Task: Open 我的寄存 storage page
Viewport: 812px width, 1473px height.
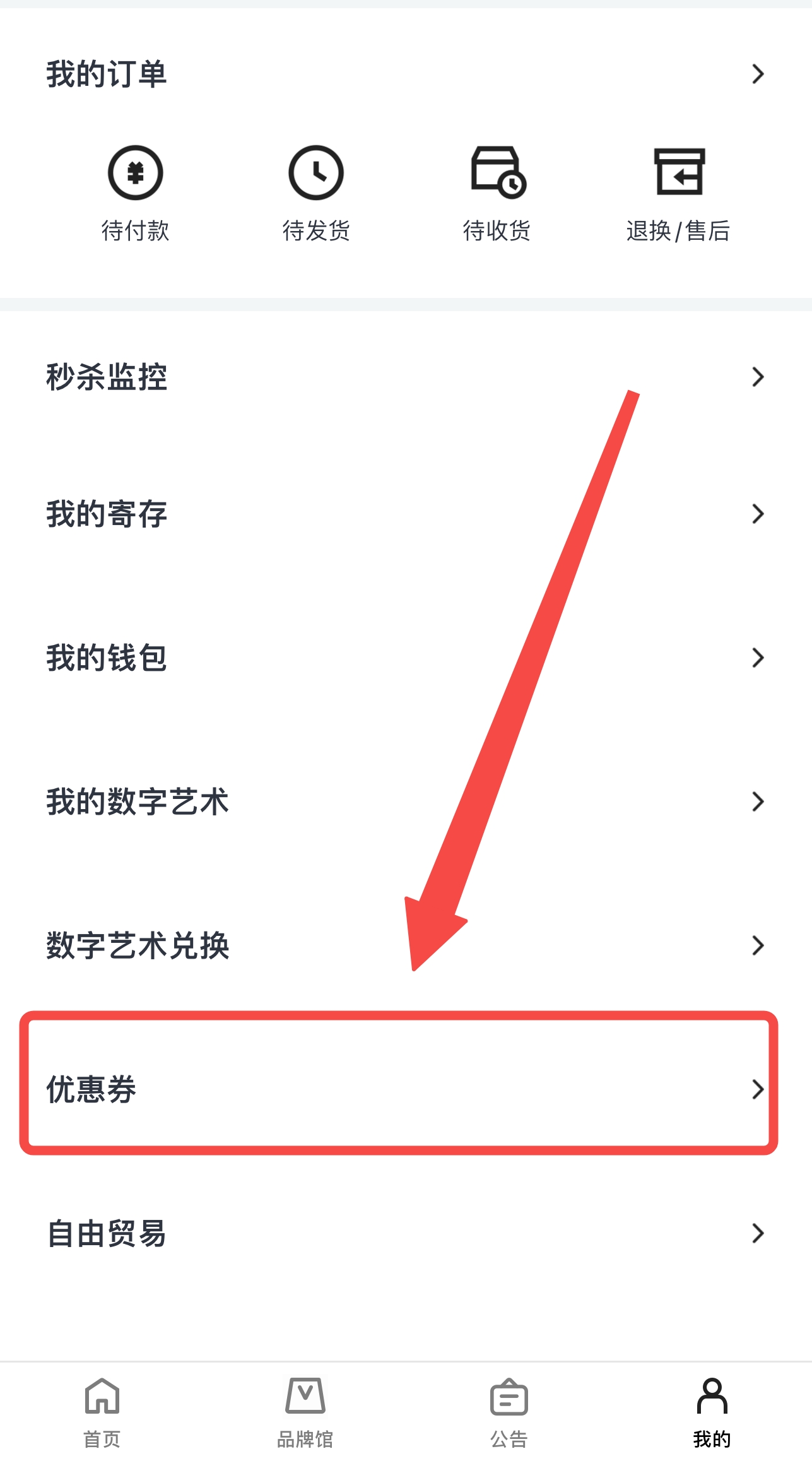Action: [404, 514]
